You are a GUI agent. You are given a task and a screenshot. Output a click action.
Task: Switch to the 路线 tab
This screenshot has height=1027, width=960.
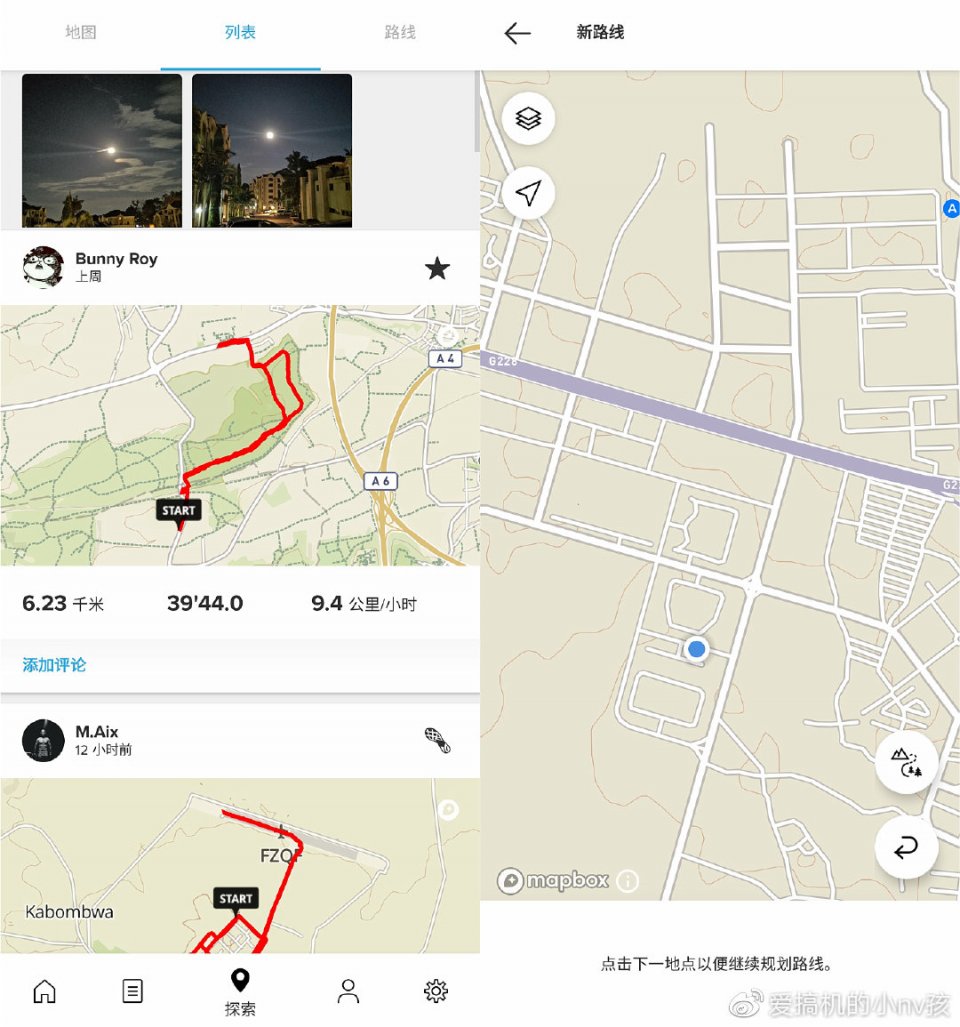coord(399,32)
